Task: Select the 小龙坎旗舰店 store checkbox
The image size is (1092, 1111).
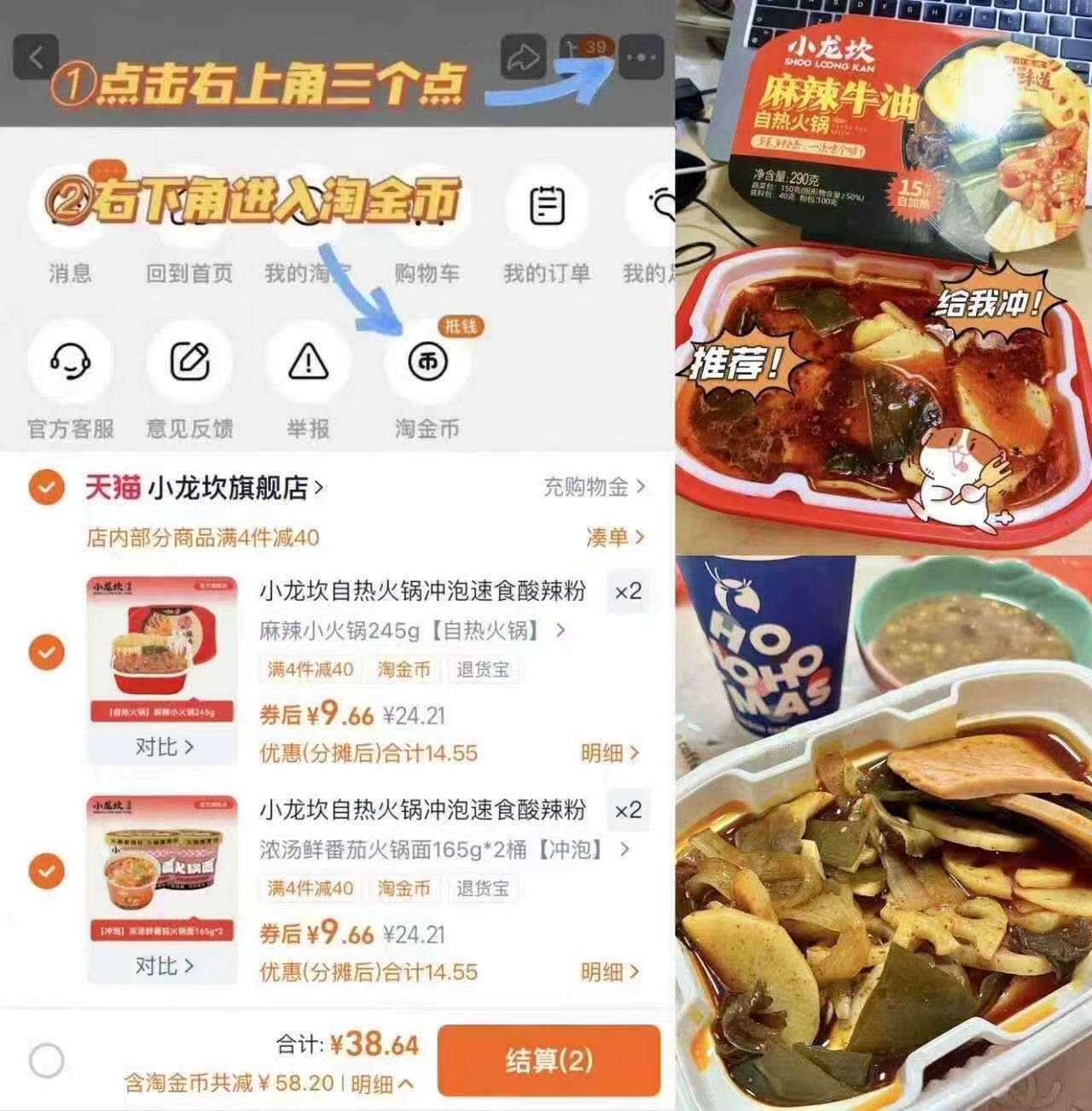Action: 47,486
